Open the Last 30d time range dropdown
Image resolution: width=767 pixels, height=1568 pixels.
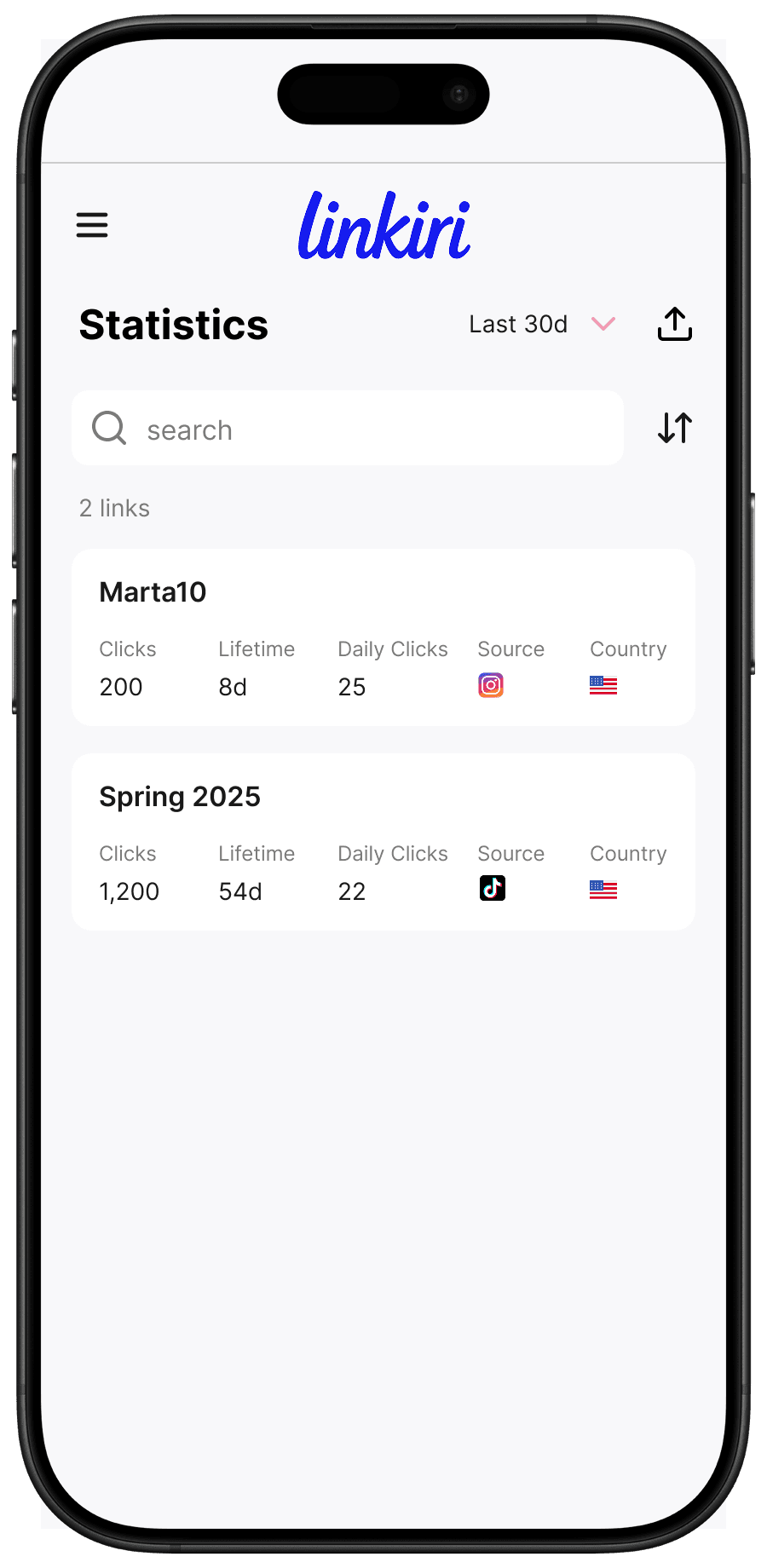point(518,324)
